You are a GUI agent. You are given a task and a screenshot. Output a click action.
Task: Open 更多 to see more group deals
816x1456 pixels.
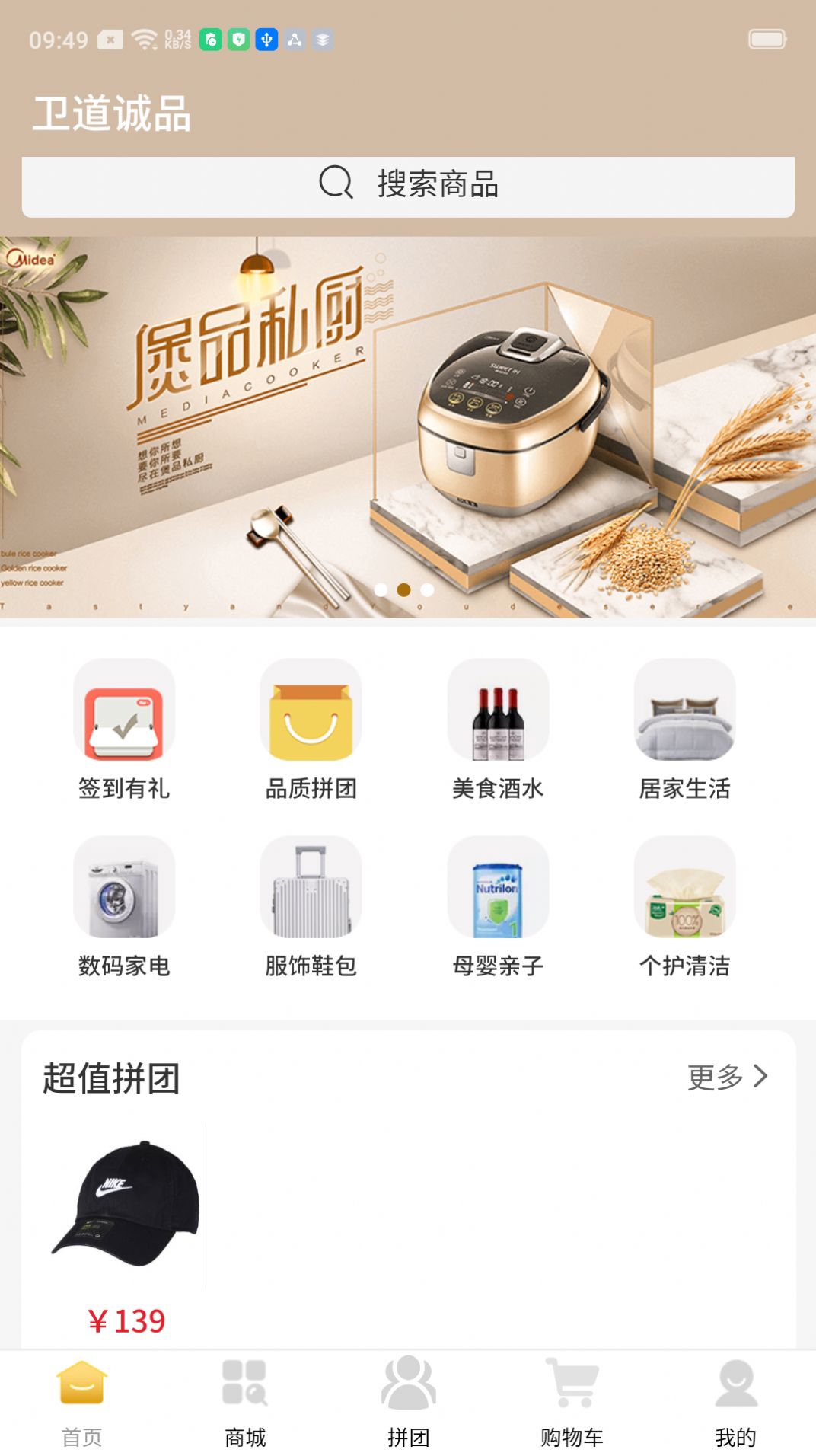click(716, 1077)
